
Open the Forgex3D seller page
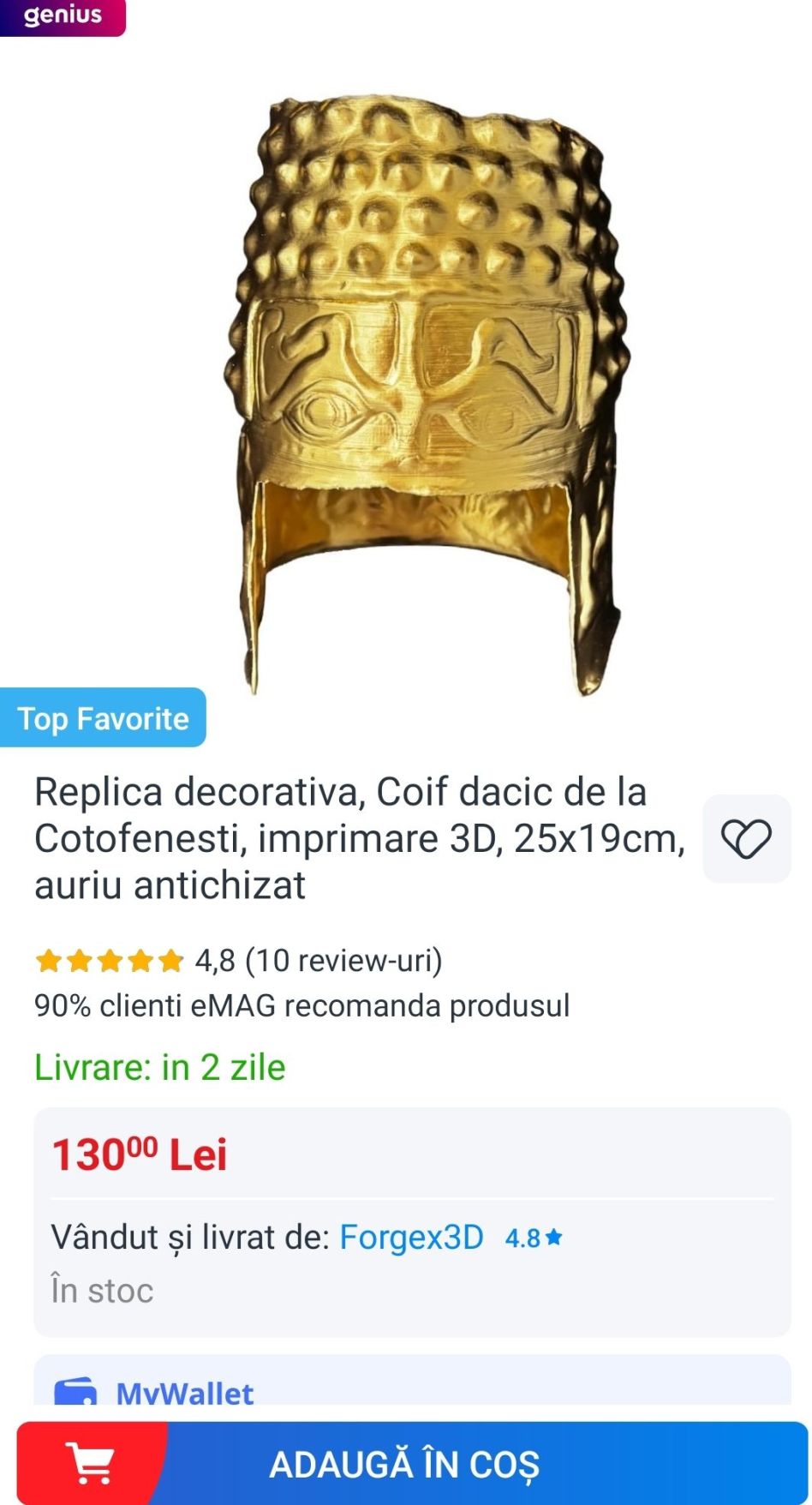pyautogui.click(x=411, y=1238)
